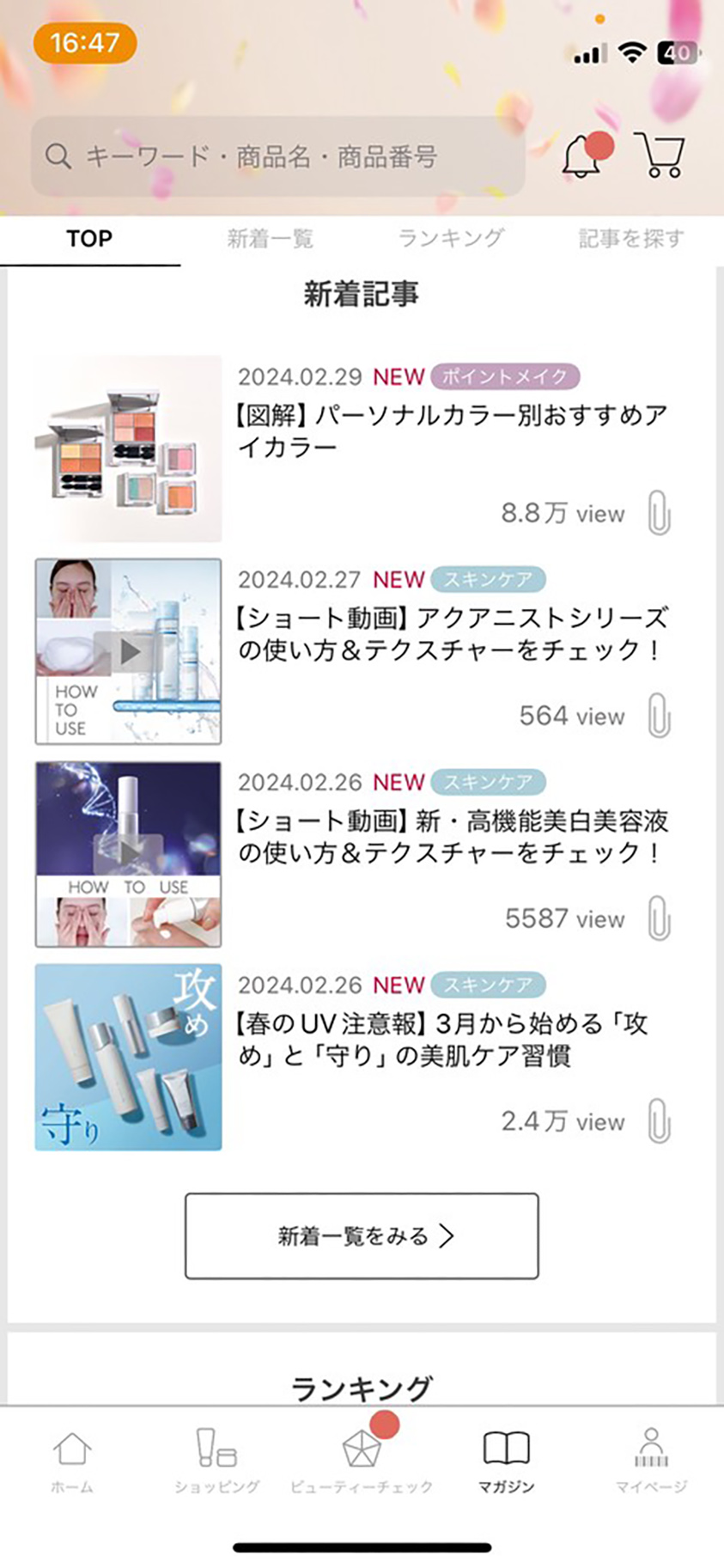Open the ショッピング tab
724x1568 pixels.
(216, 1461)
